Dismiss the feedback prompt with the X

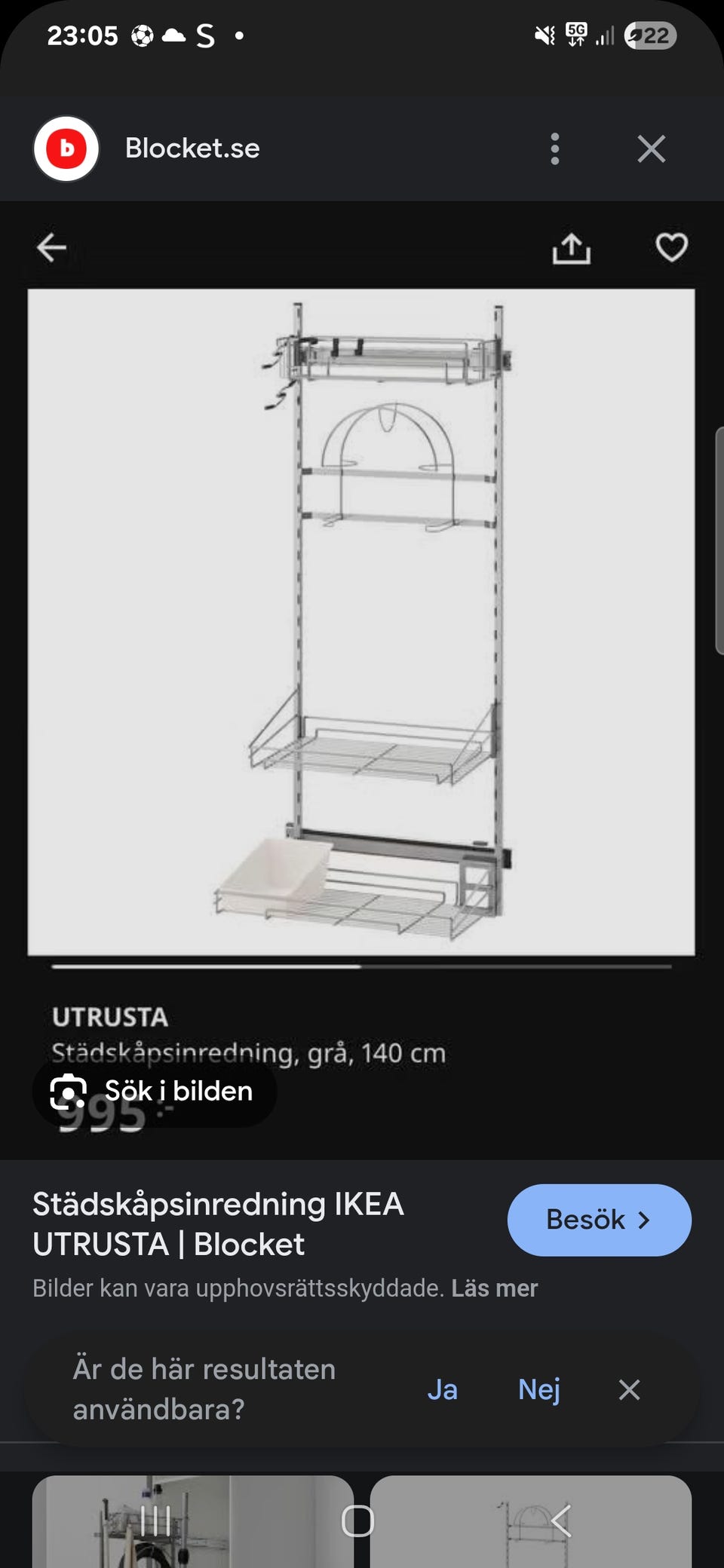click(628, 1389)
